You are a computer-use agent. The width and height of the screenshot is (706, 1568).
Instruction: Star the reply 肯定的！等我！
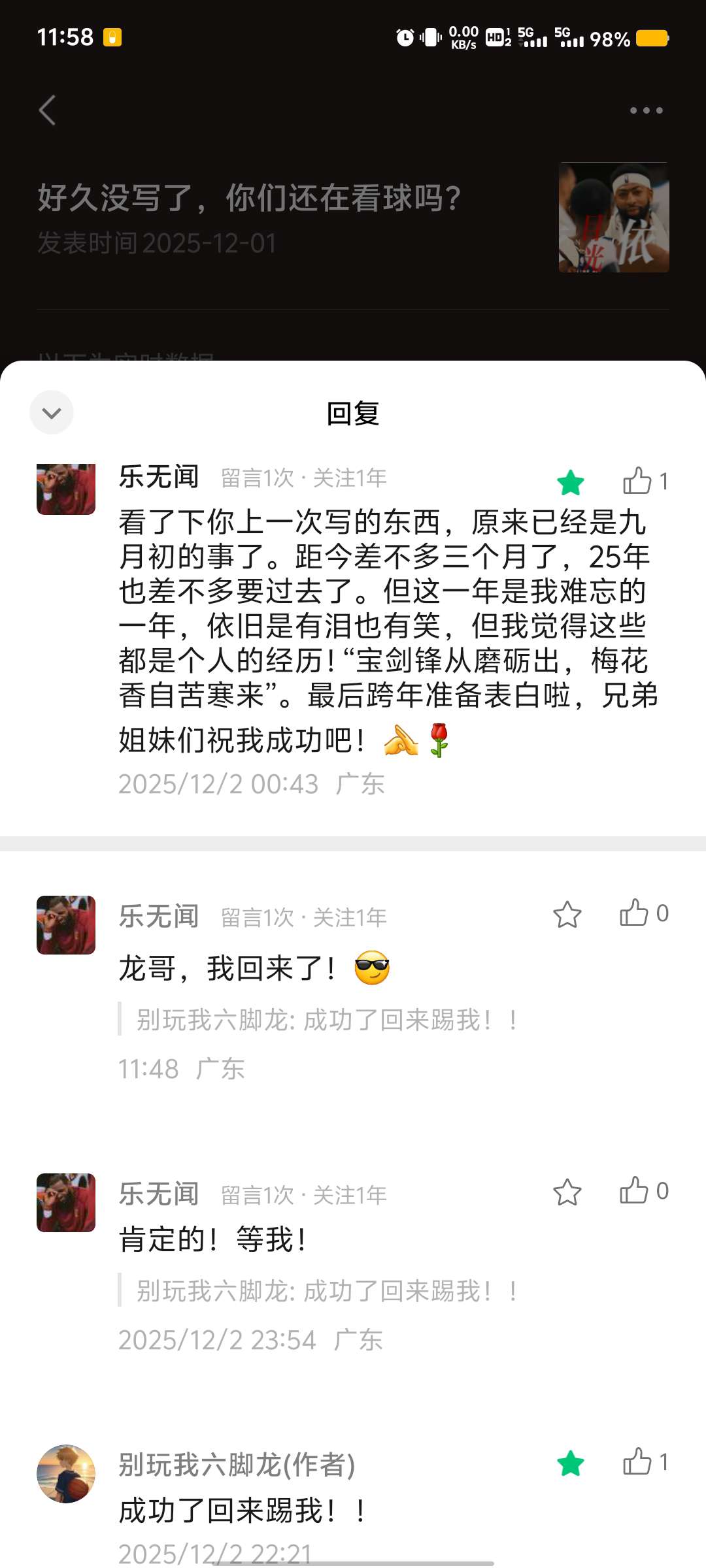click(x=567, y=1192)
